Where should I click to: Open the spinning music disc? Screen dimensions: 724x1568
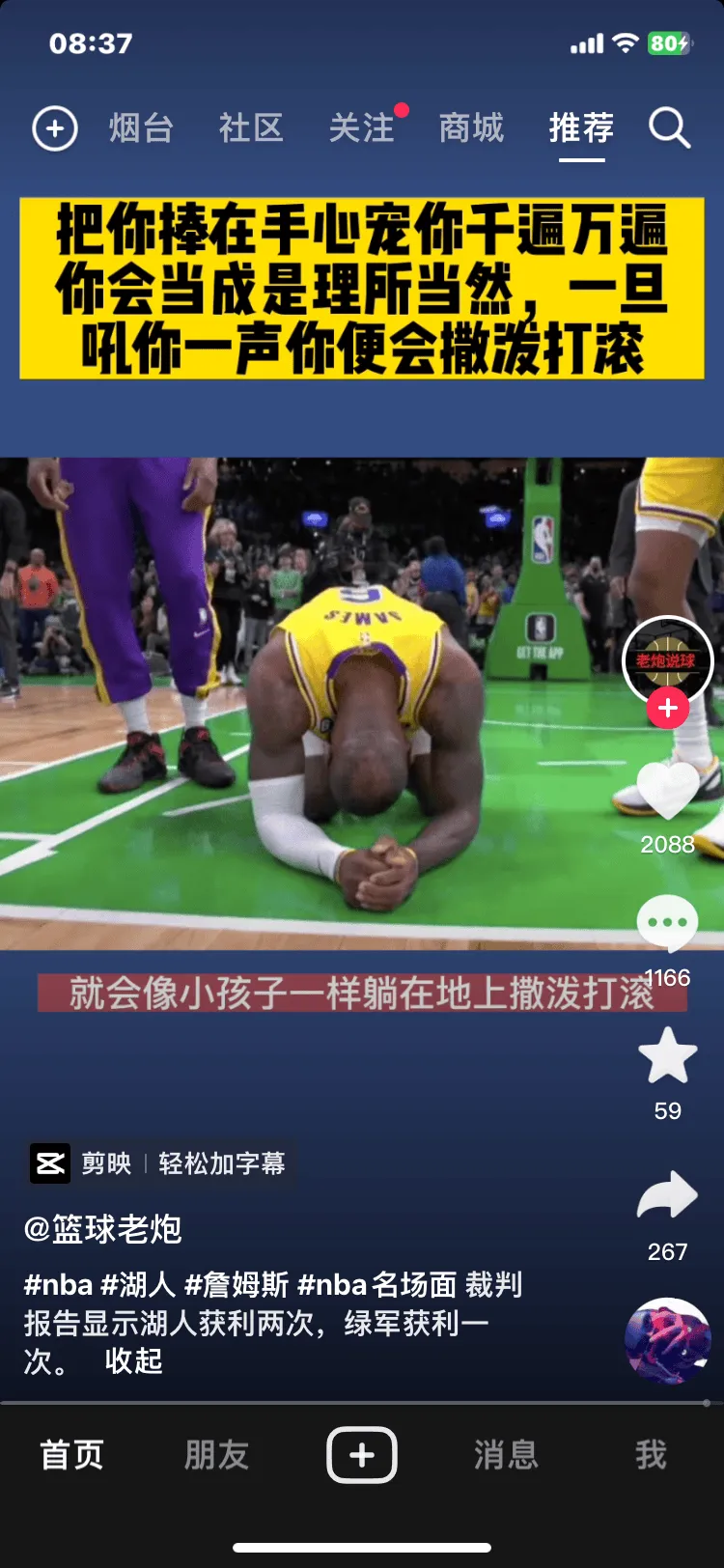click(x=667, y=1340)
